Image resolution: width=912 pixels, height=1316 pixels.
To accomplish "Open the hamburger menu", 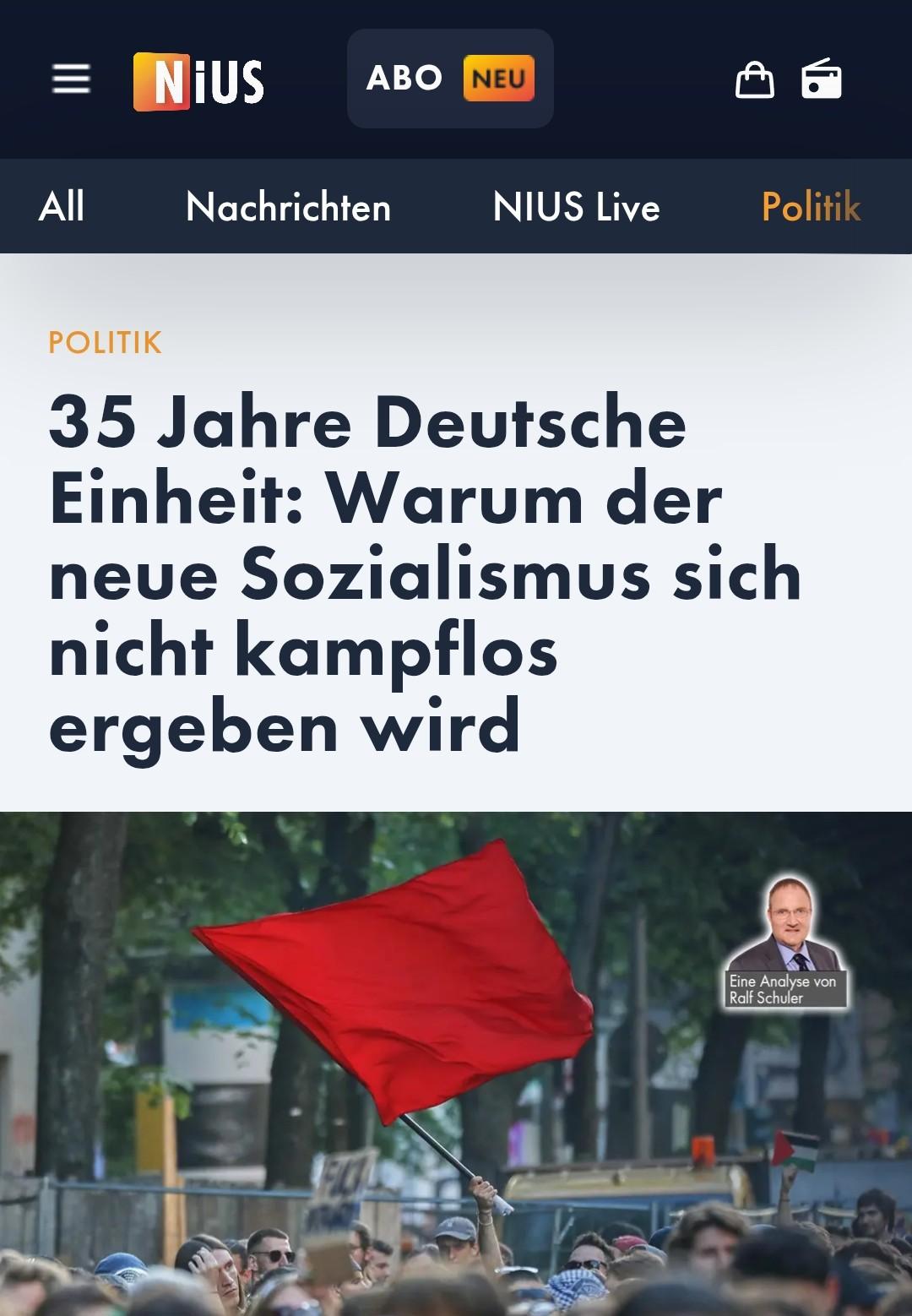I will [71, 79].
